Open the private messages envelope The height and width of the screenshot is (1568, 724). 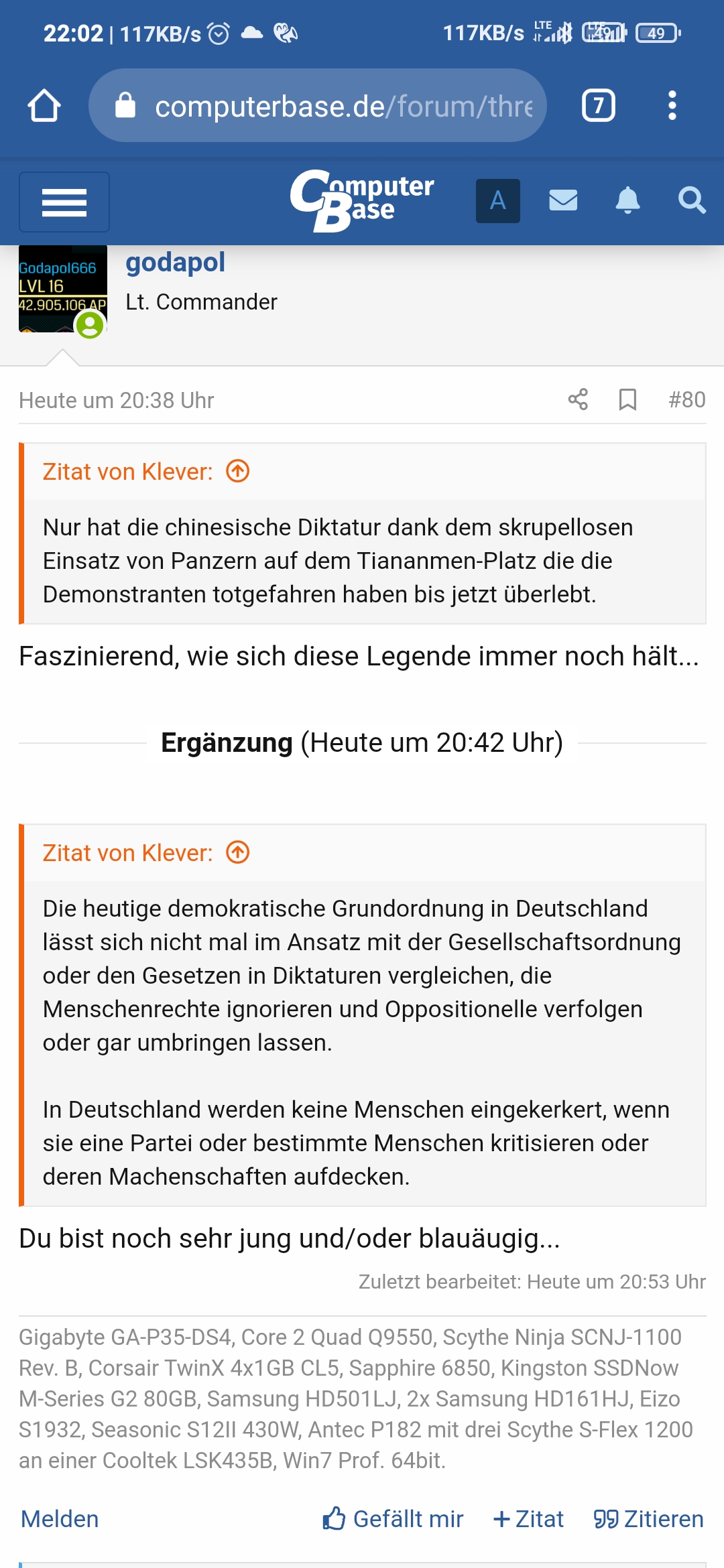pyautogui.click(x=562, y=200)
